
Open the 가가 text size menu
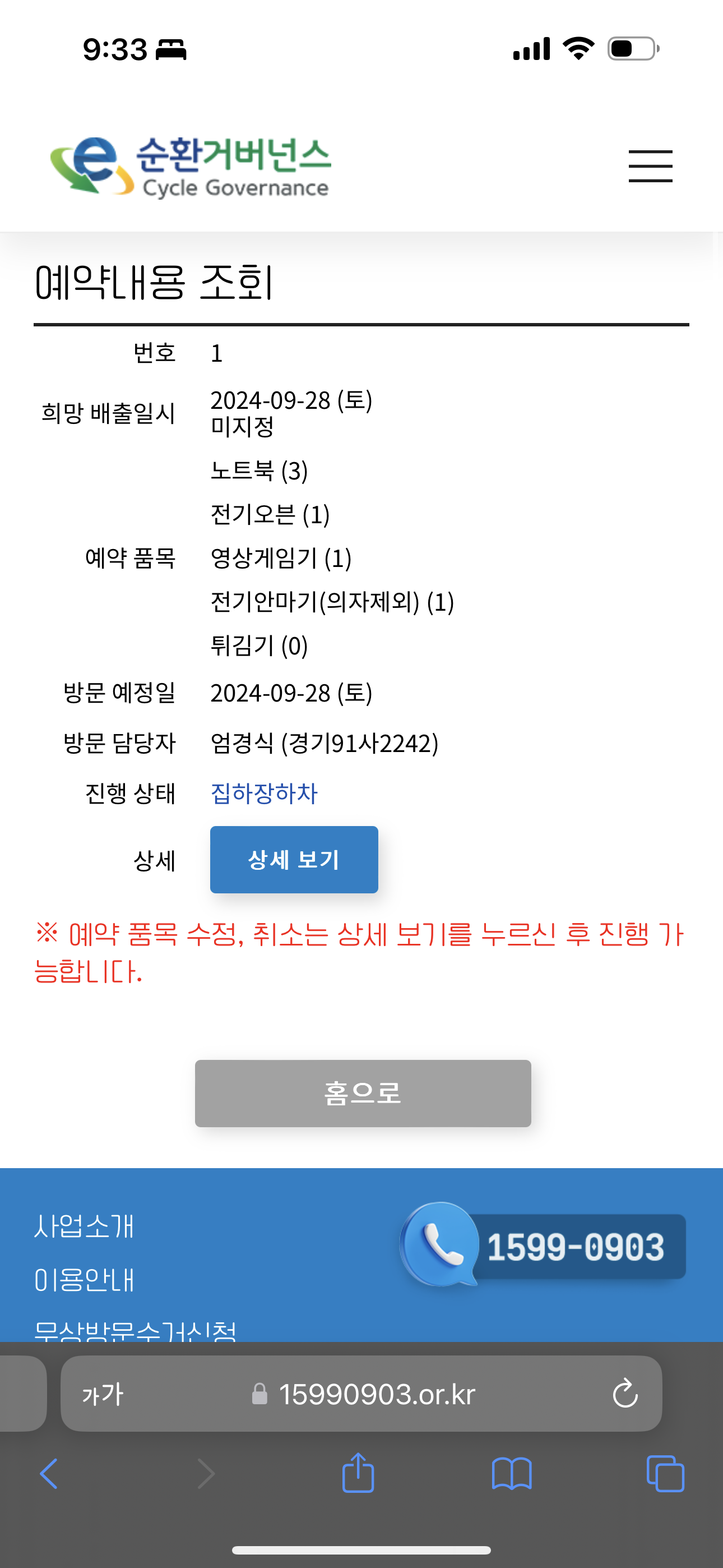(x=102, y=1393)
